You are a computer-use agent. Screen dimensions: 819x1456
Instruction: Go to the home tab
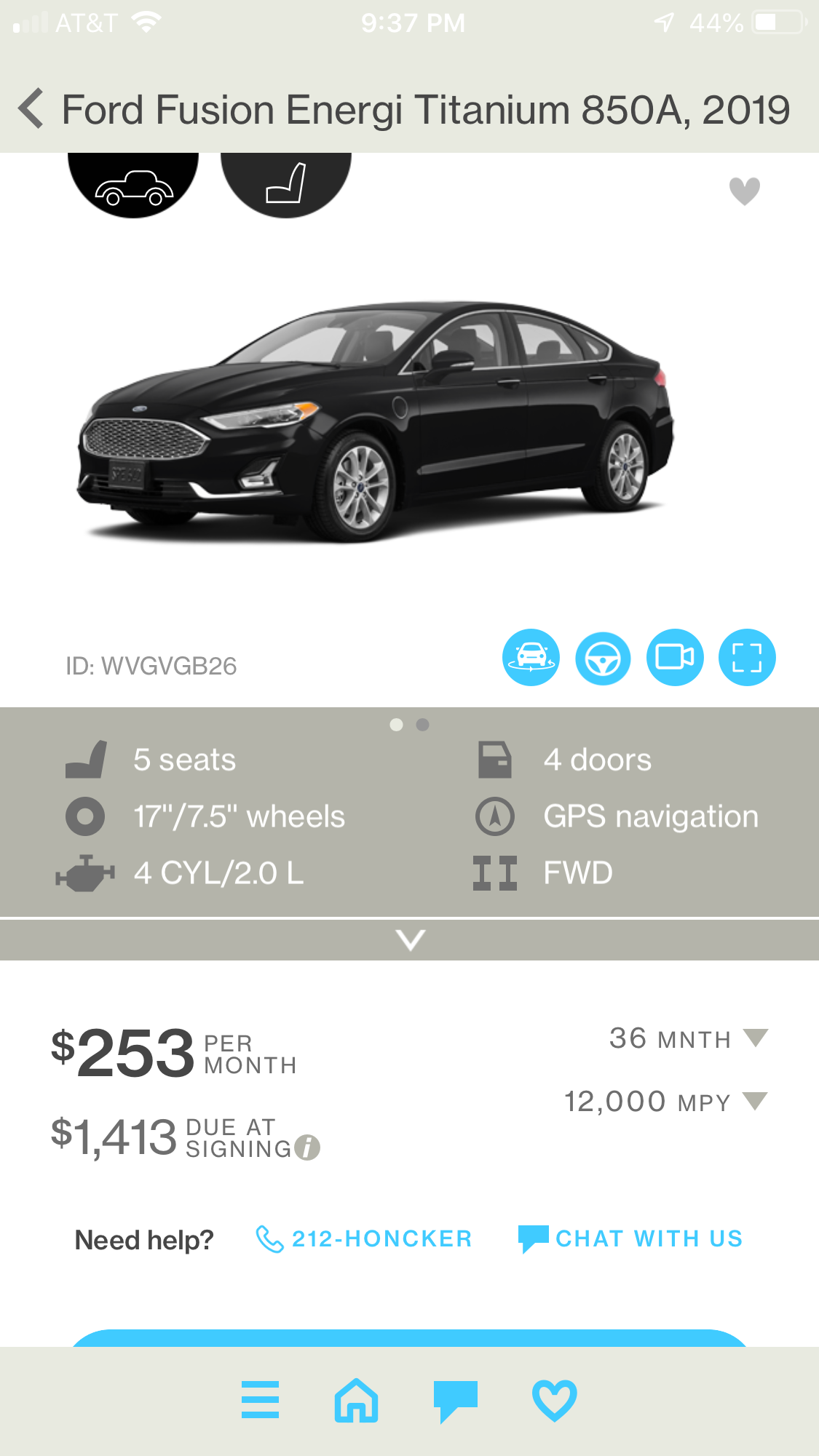click(356, 1399)
